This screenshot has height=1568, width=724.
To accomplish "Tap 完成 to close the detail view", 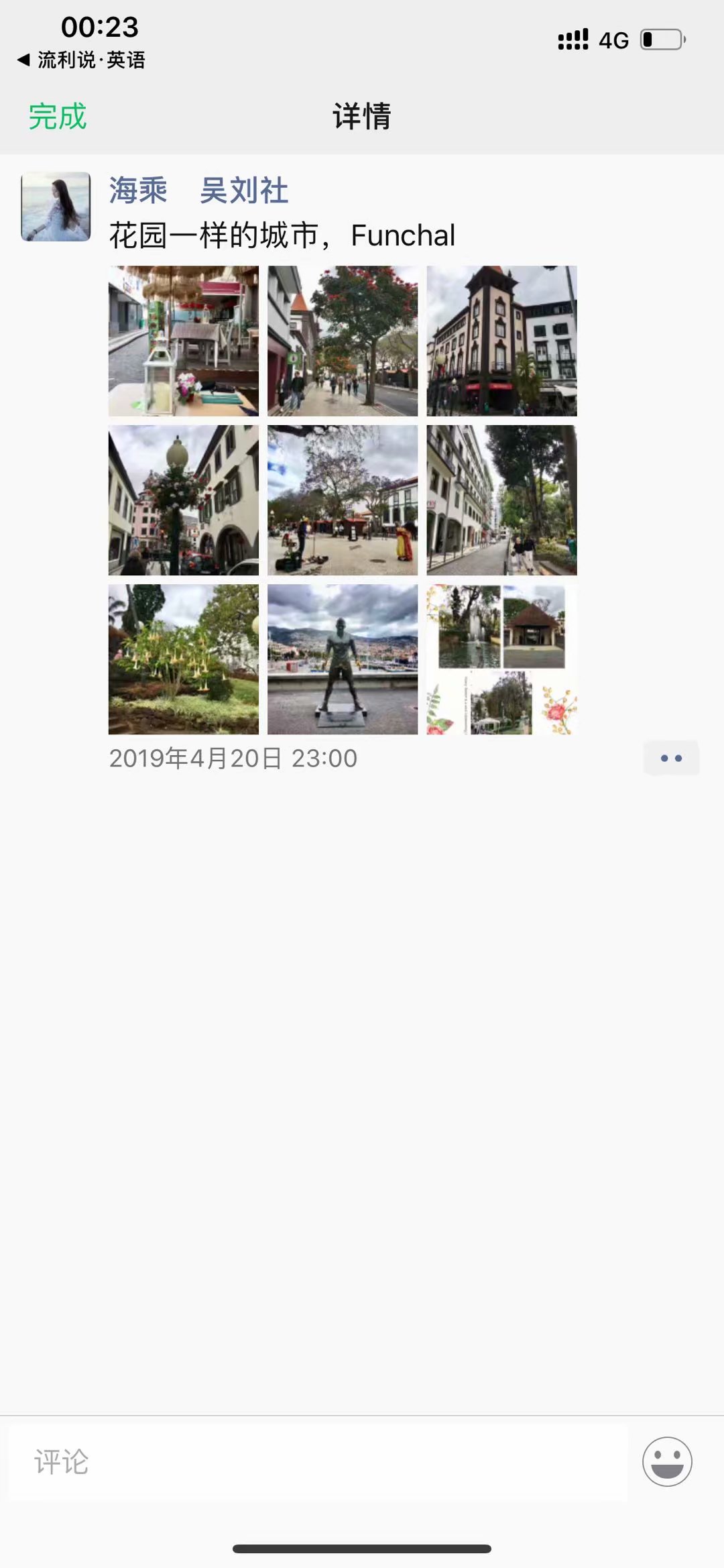I will pos(58,117).
